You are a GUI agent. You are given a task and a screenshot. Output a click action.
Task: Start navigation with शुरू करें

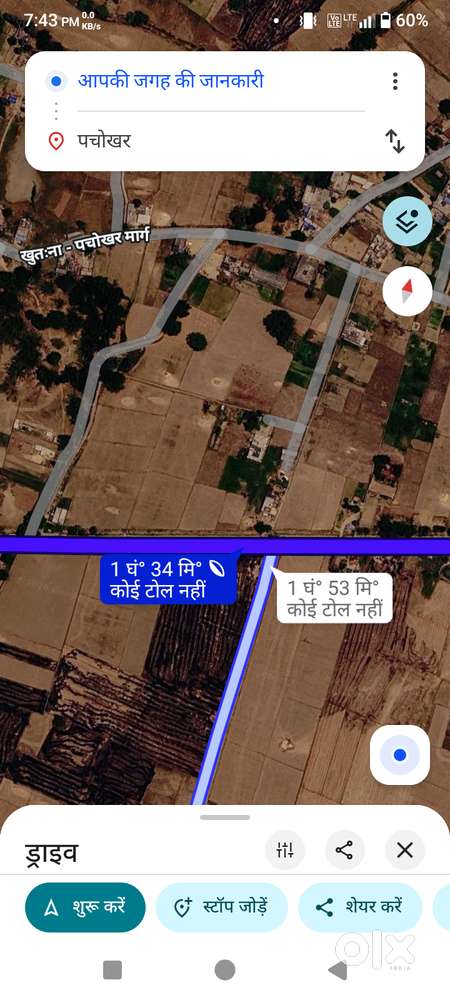(x=85, y=907)
